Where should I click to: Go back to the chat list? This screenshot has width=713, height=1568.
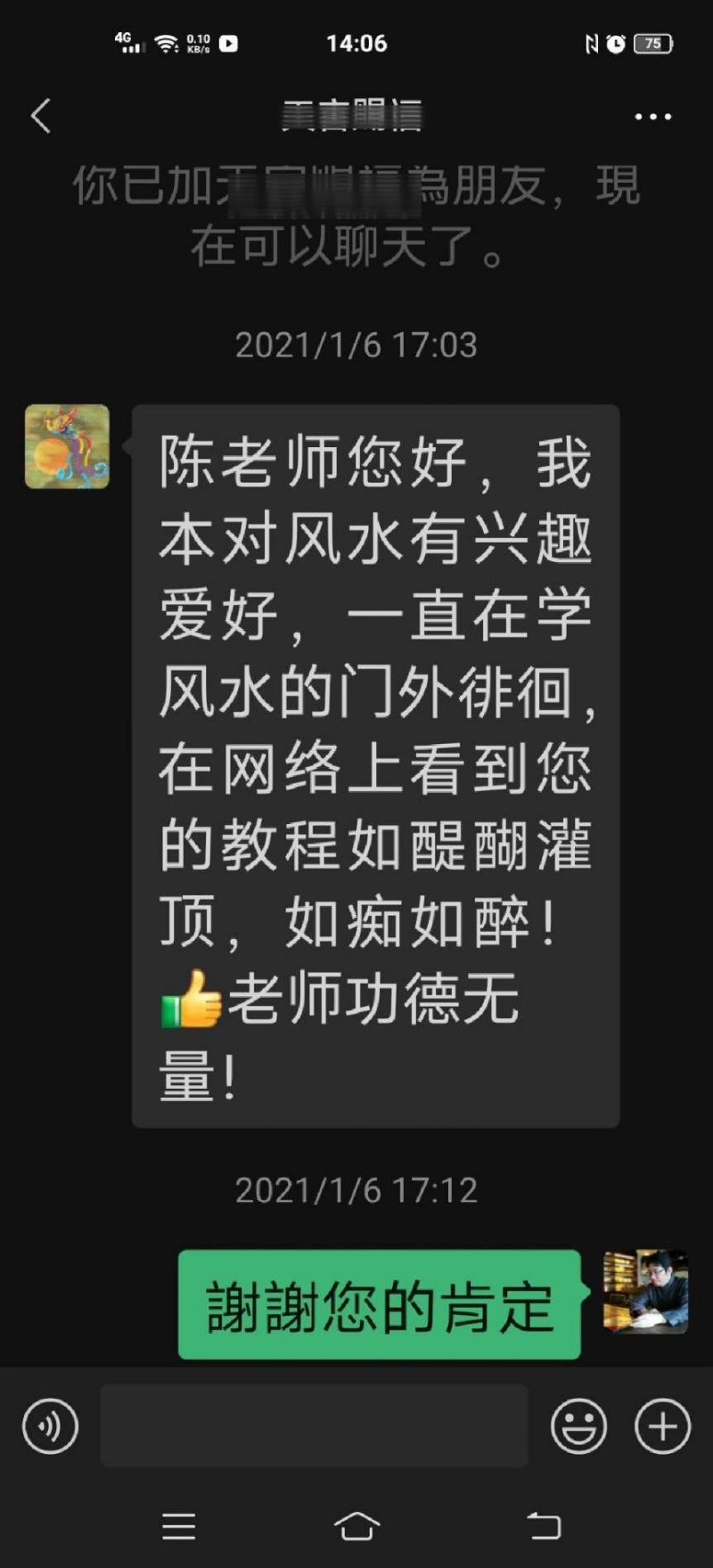41,116
